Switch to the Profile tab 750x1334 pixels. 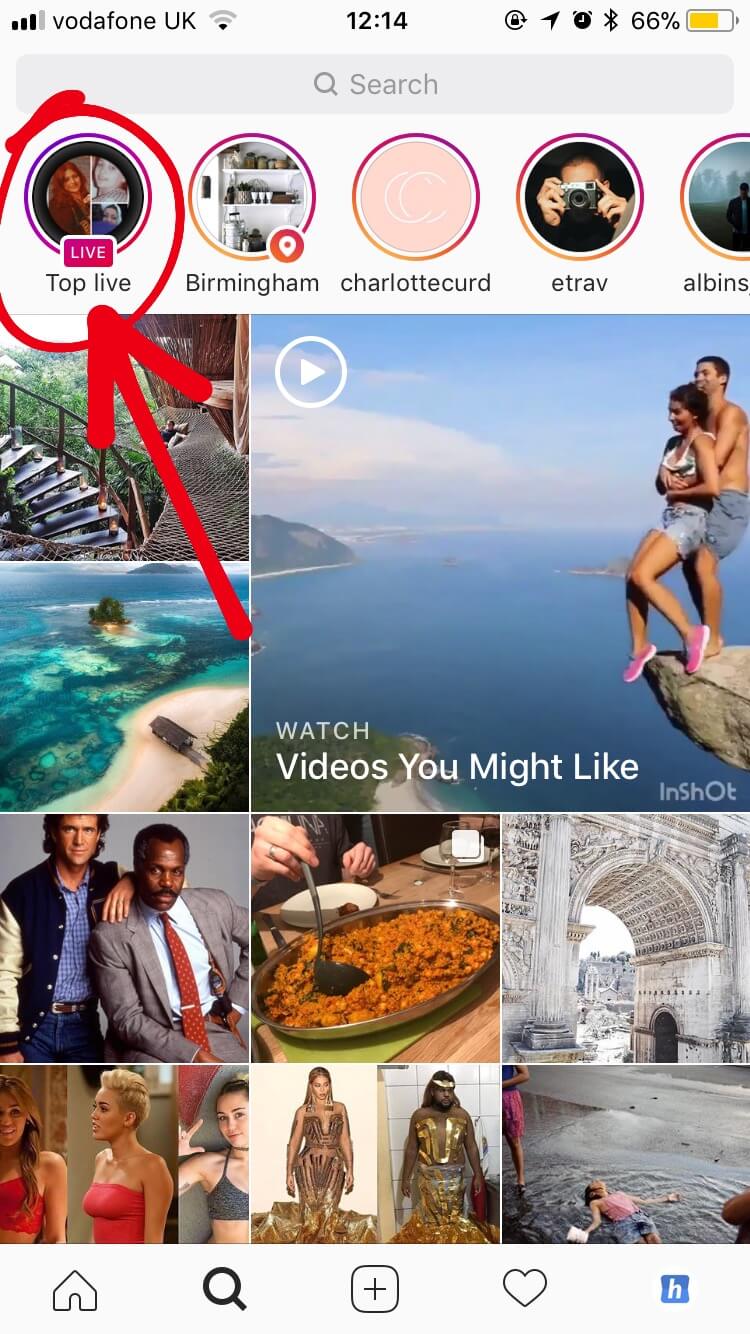pyautogui.click(x=675, y=1289)
